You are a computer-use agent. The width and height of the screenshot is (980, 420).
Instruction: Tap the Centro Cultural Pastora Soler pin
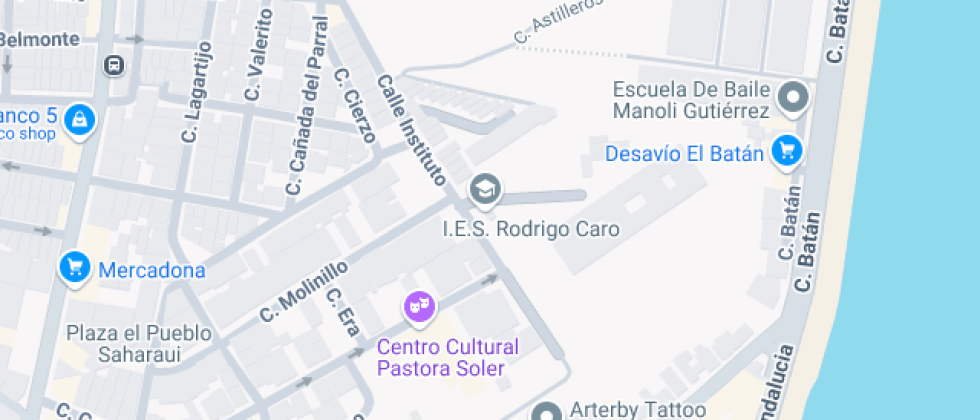click(x=419, y=306)
